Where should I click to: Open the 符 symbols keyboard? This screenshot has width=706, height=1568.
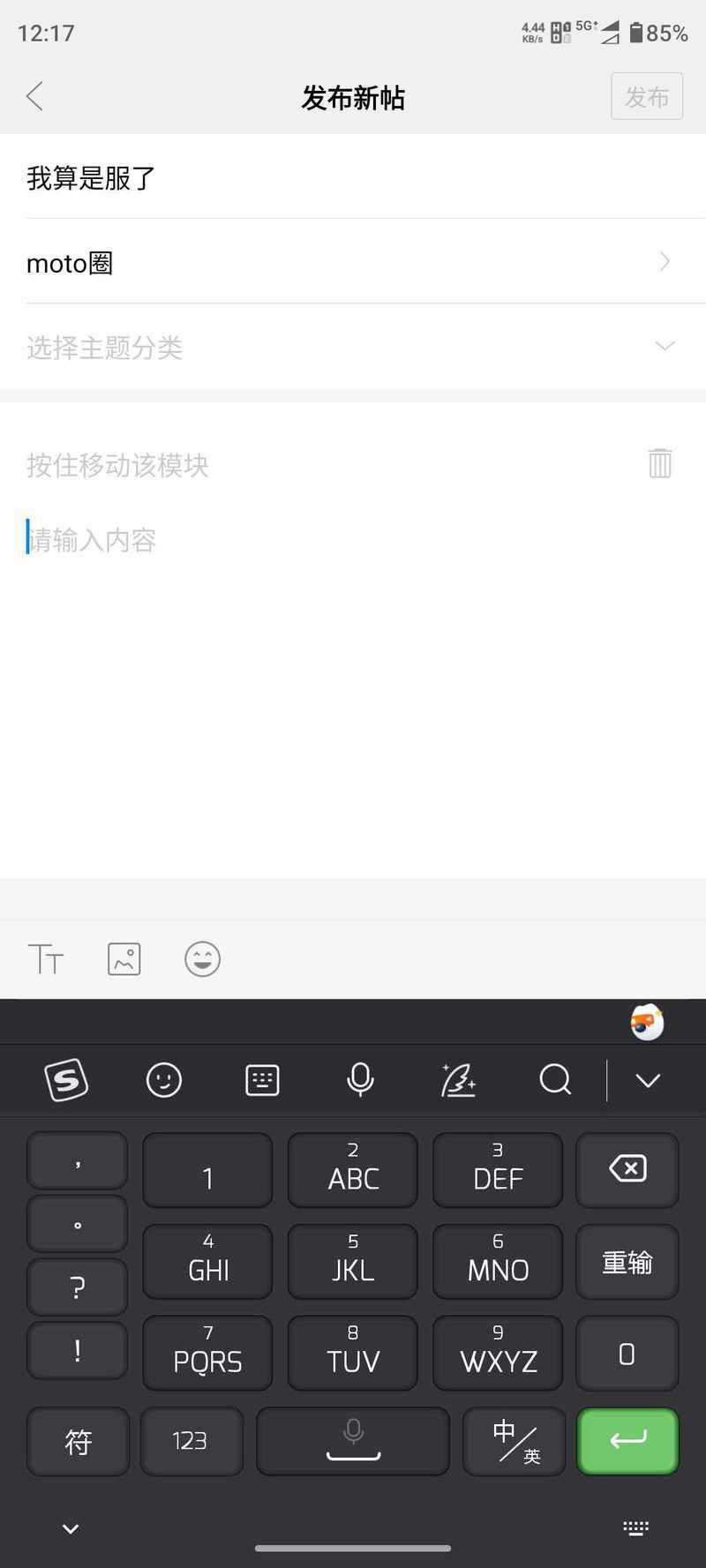click(79, 1440)
